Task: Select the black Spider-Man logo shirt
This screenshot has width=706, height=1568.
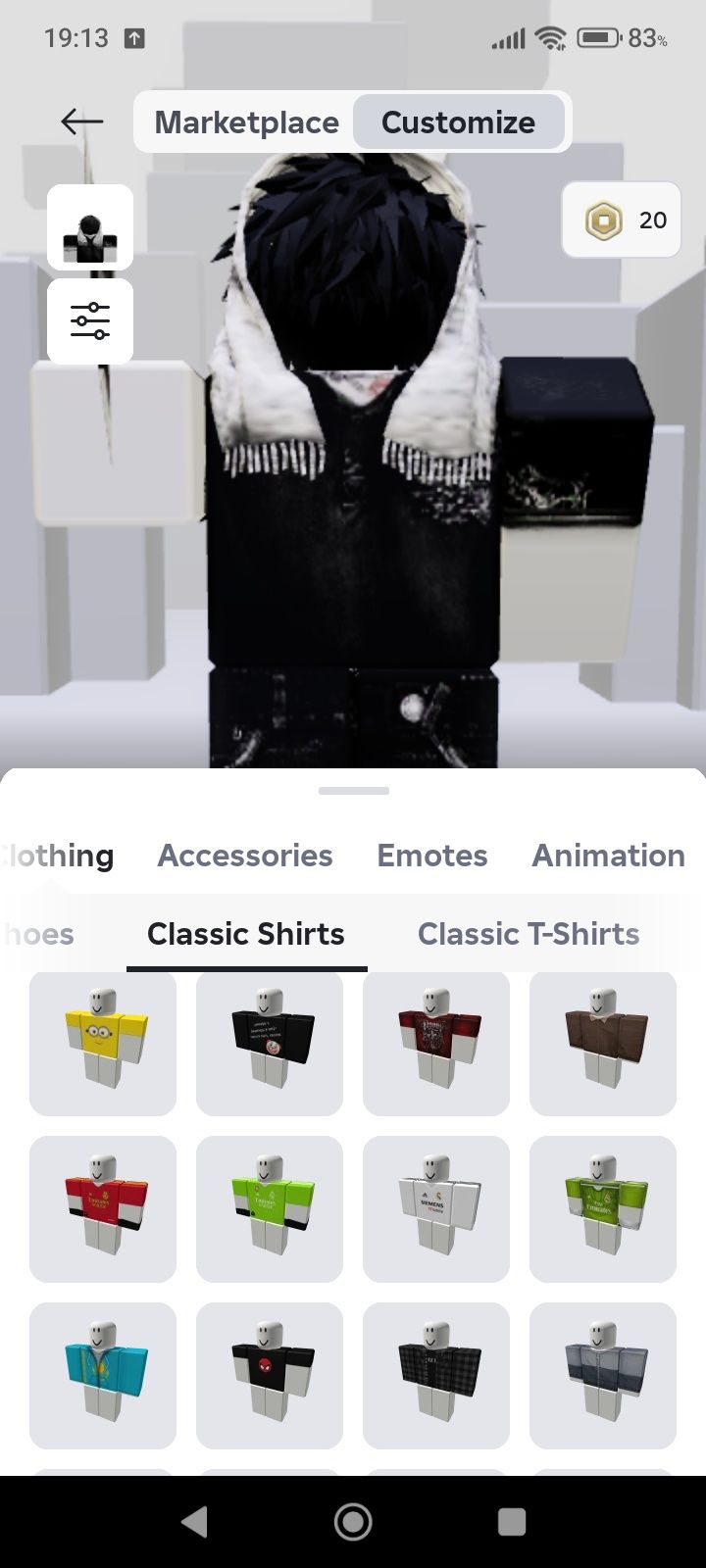Action: pos(270,1376)
